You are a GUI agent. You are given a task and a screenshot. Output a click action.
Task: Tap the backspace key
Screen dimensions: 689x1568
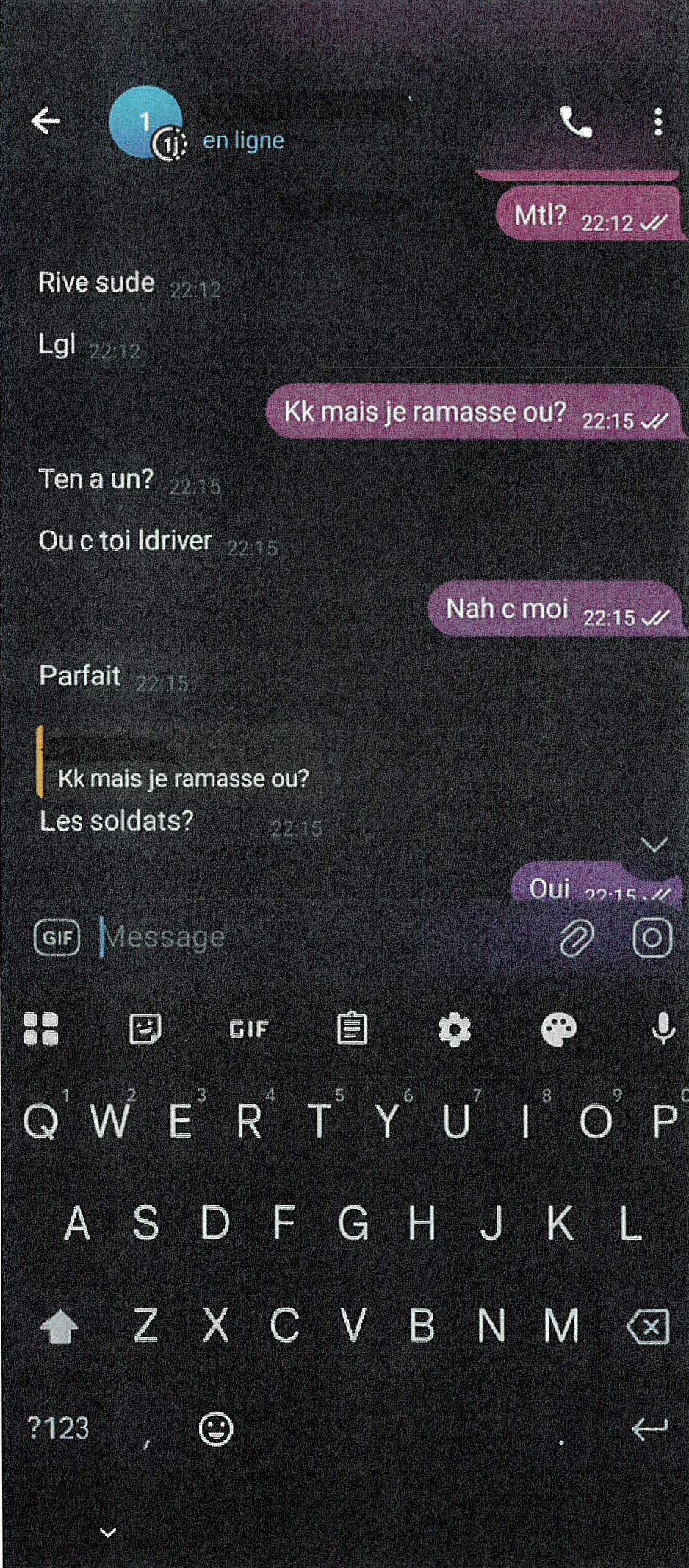point(648,1326)
